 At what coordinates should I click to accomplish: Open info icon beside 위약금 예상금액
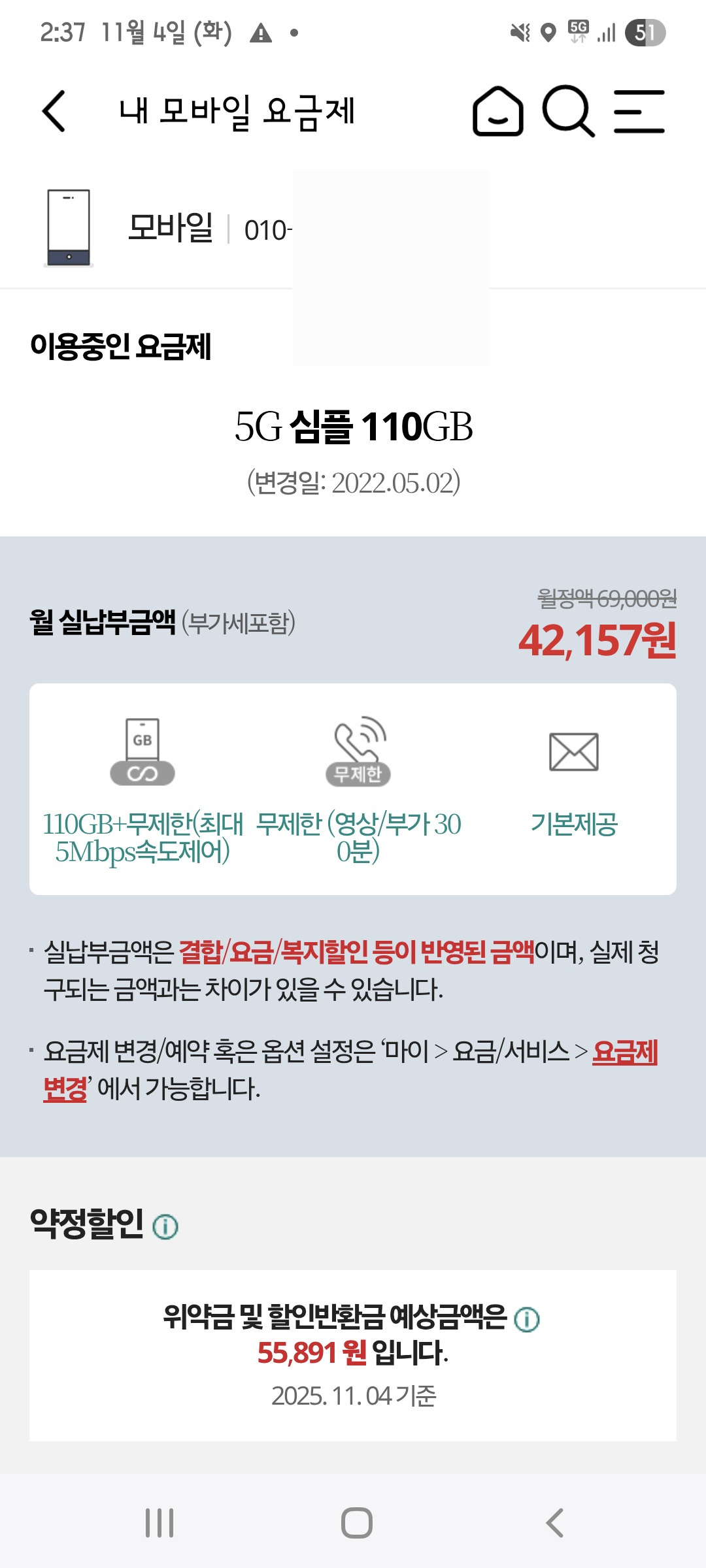click(527, 1319)
